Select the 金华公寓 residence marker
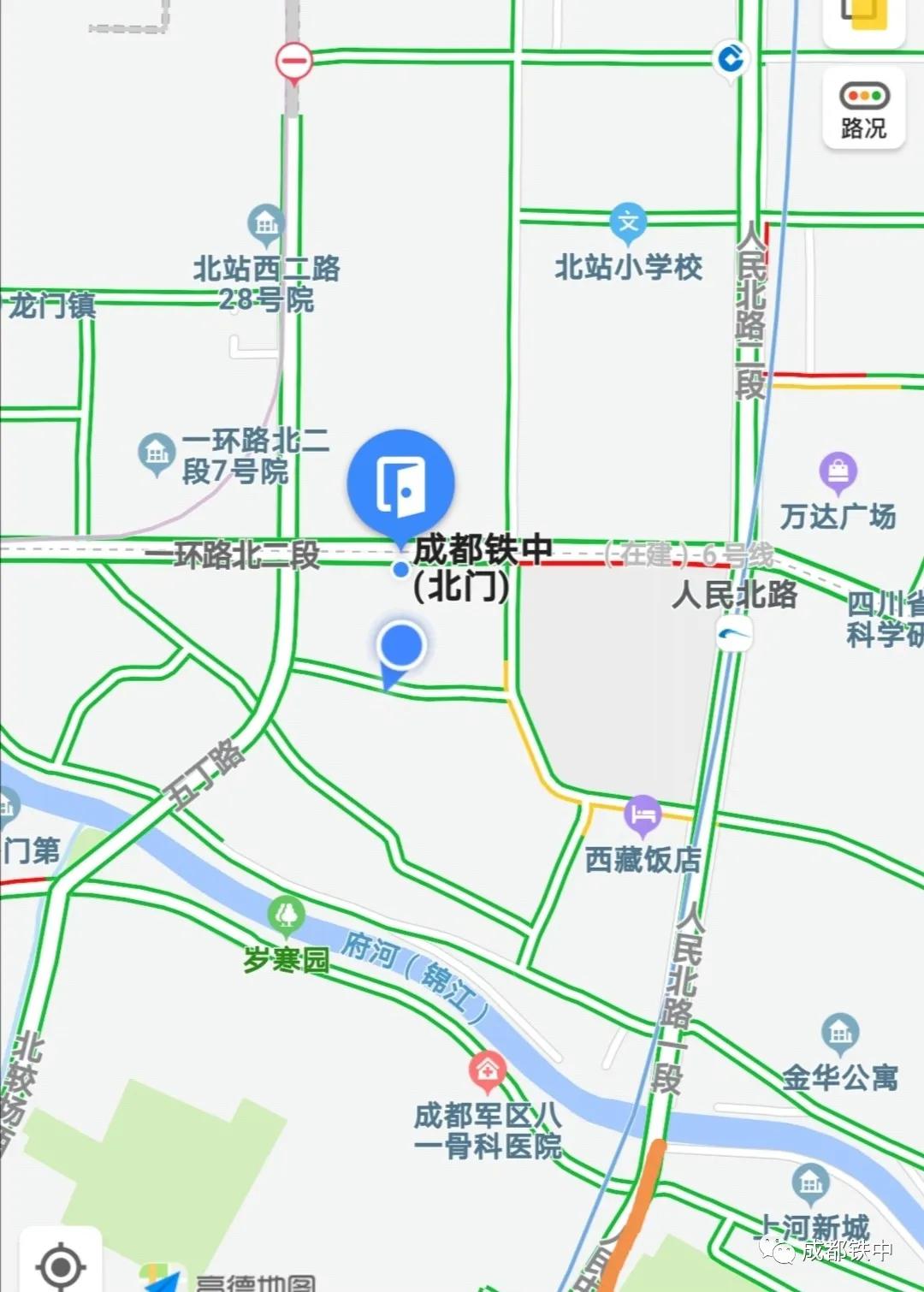924x1292 pixels. coord(839,1033)
